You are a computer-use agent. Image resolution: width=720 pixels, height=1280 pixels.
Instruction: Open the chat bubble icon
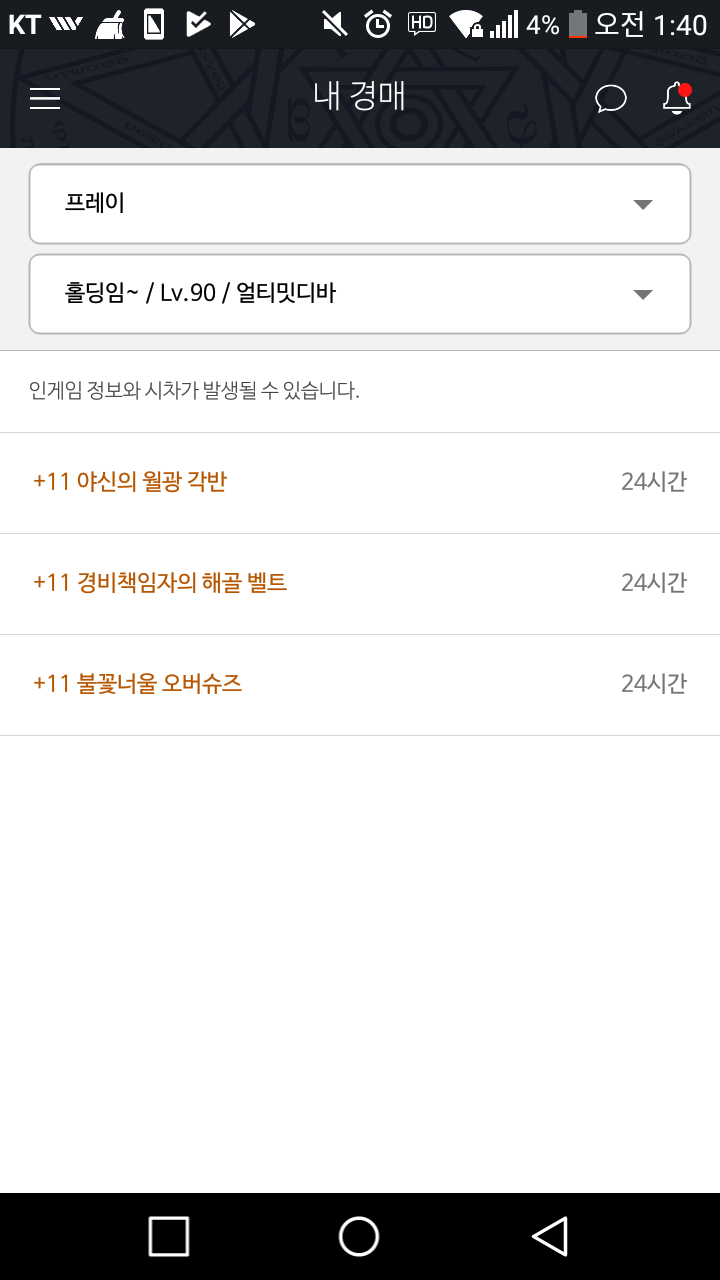[611, 98]
